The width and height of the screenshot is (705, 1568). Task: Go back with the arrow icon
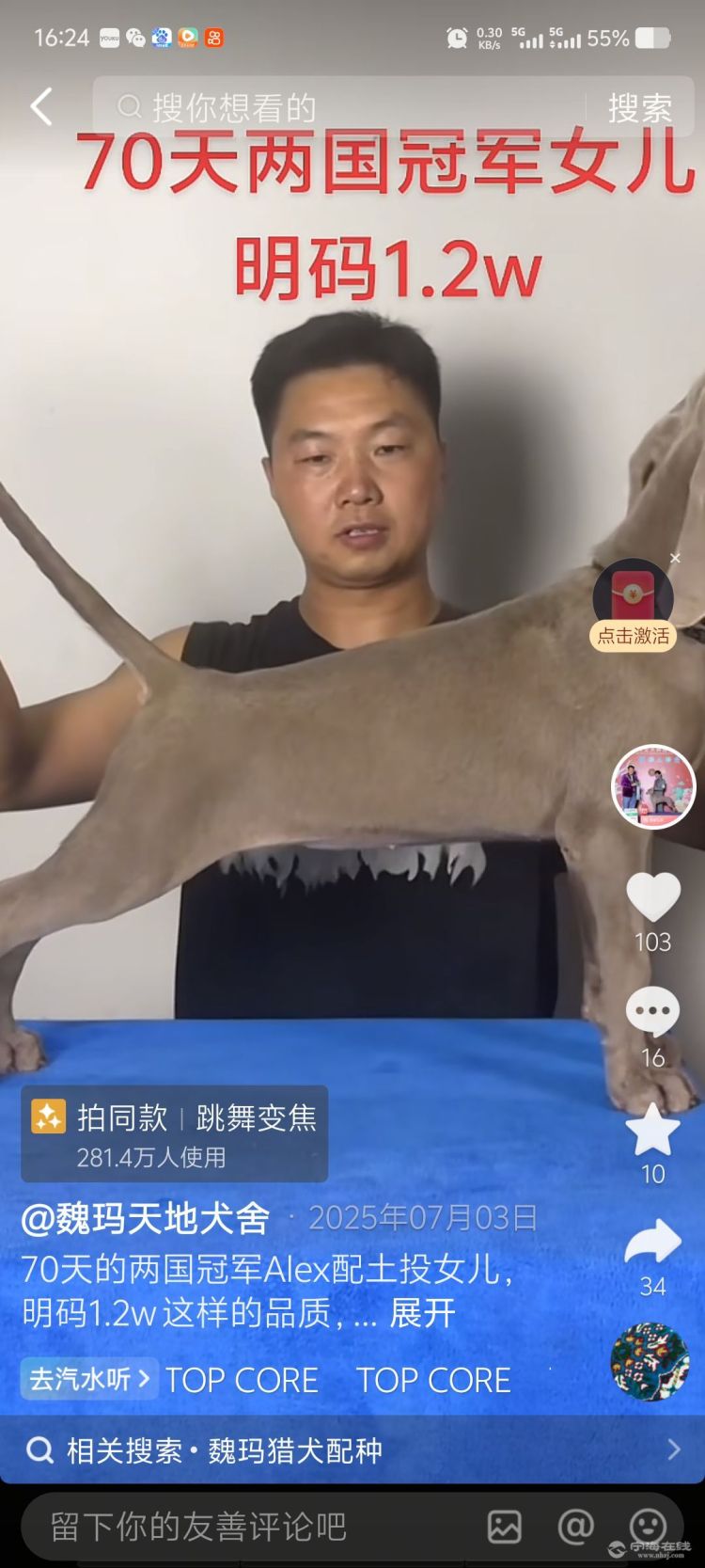point(41,107)
